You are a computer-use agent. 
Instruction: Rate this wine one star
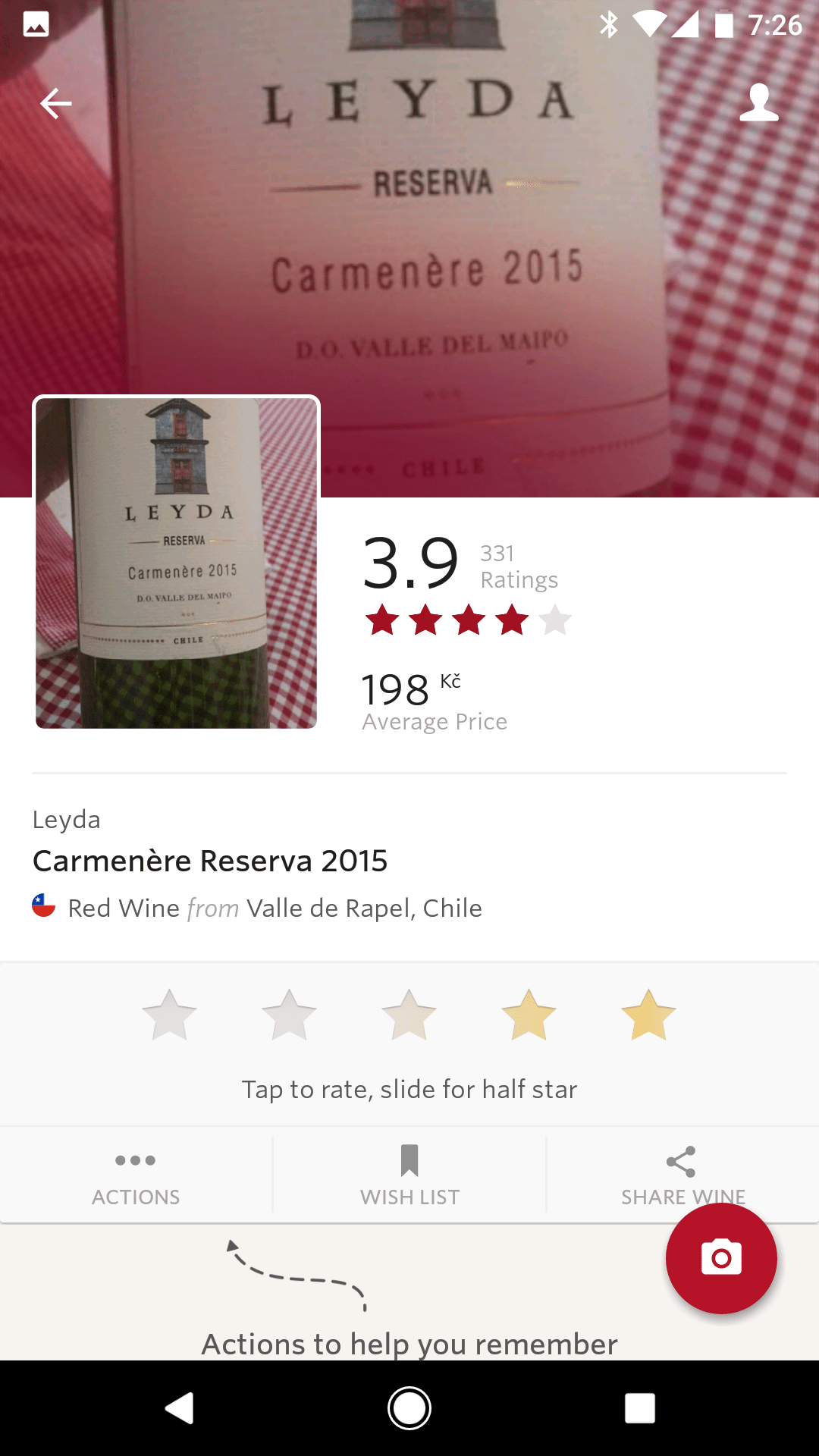169,1015
